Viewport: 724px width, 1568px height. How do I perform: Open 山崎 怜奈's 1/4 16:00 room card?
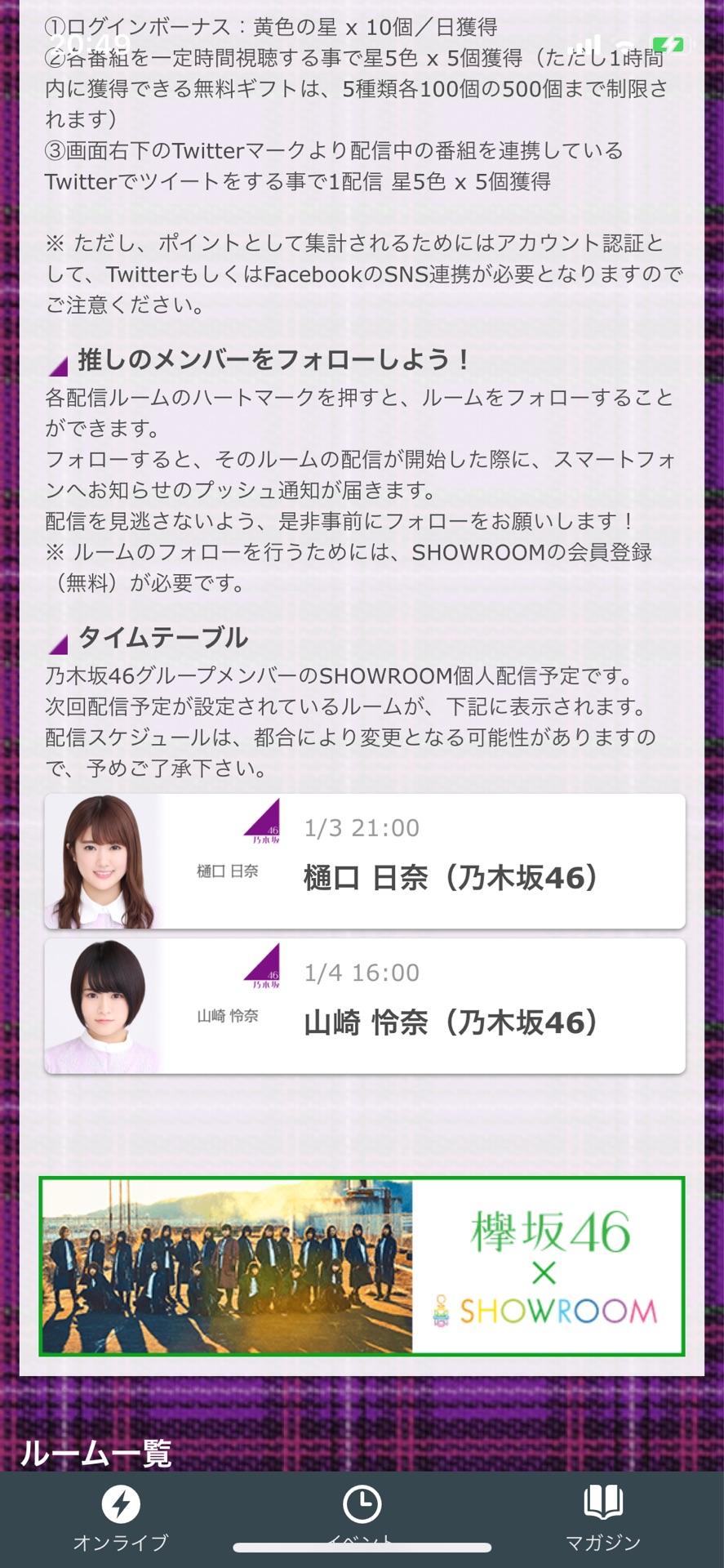tap(364, 1005)
